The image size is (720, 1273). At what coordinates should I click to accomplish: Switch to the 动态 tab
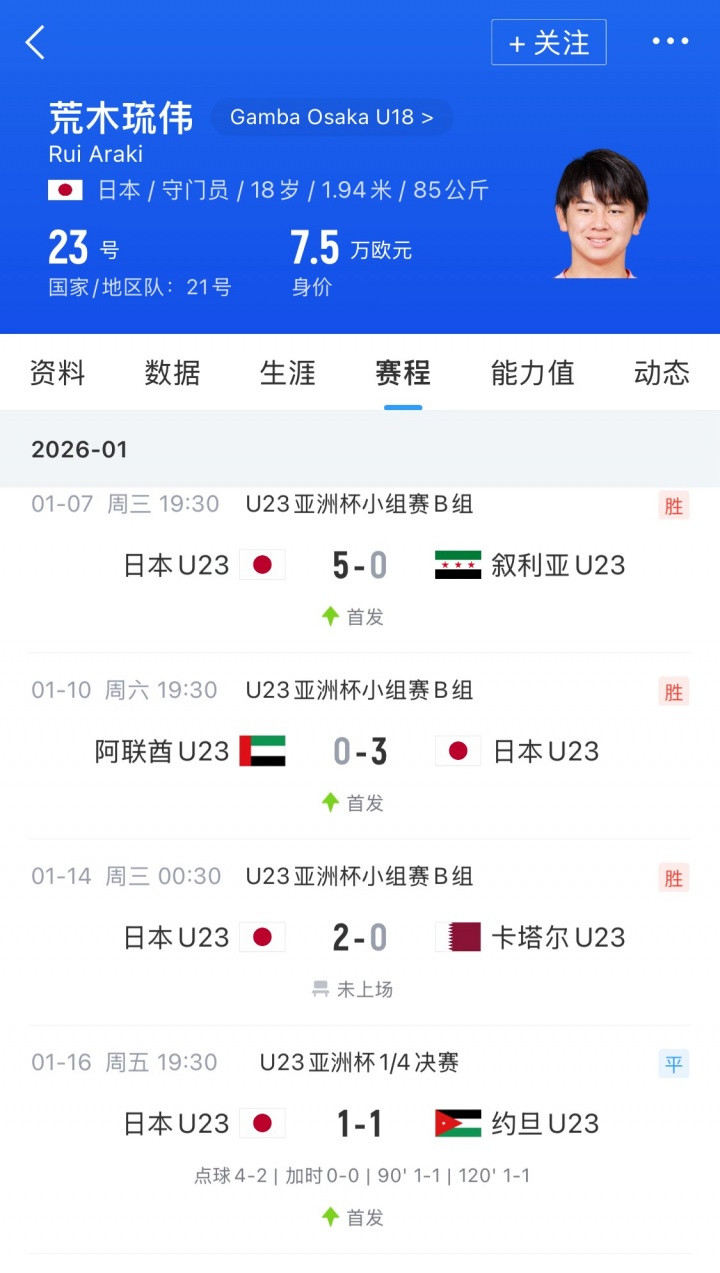click(x=661, y=373)
